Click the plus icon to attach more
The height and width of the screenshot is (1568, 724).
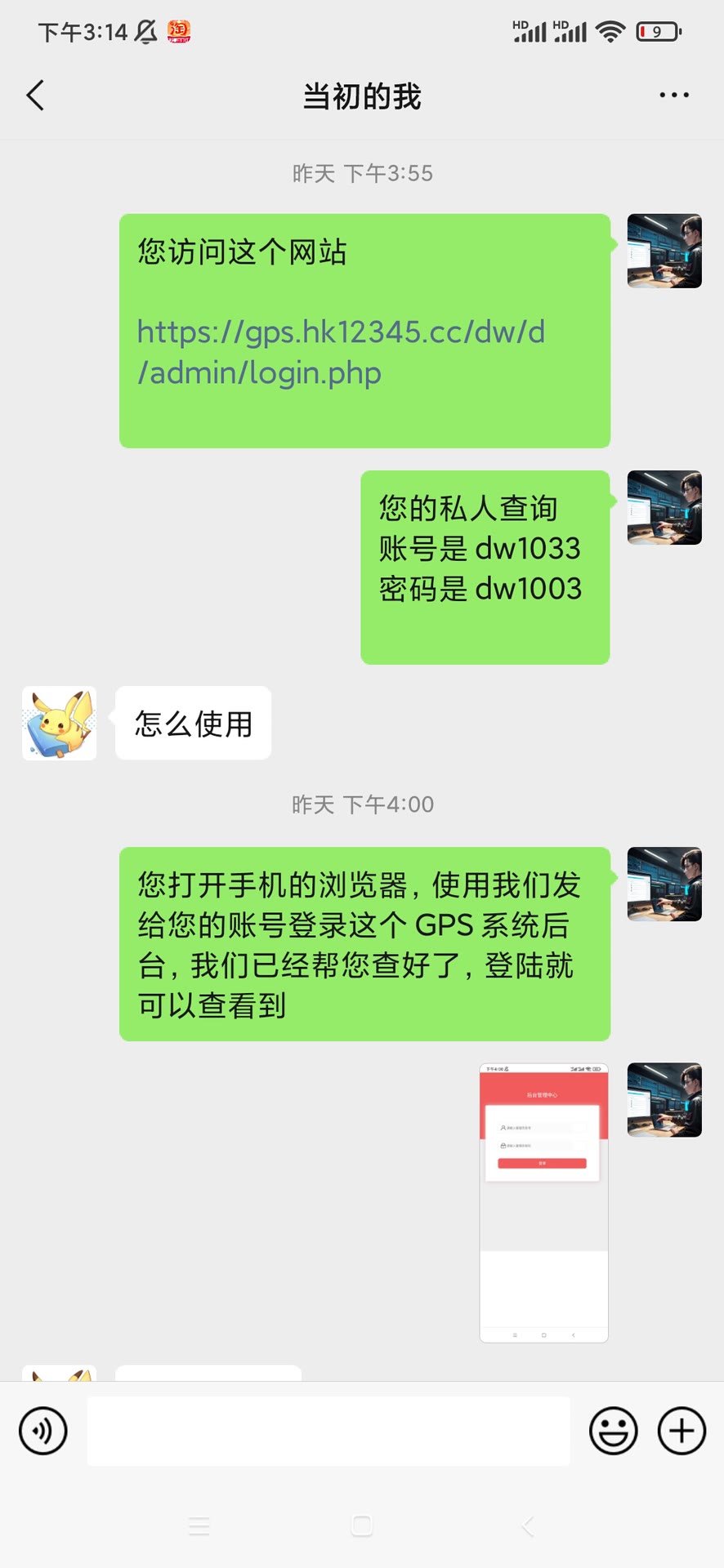[x=680, y=1431]
